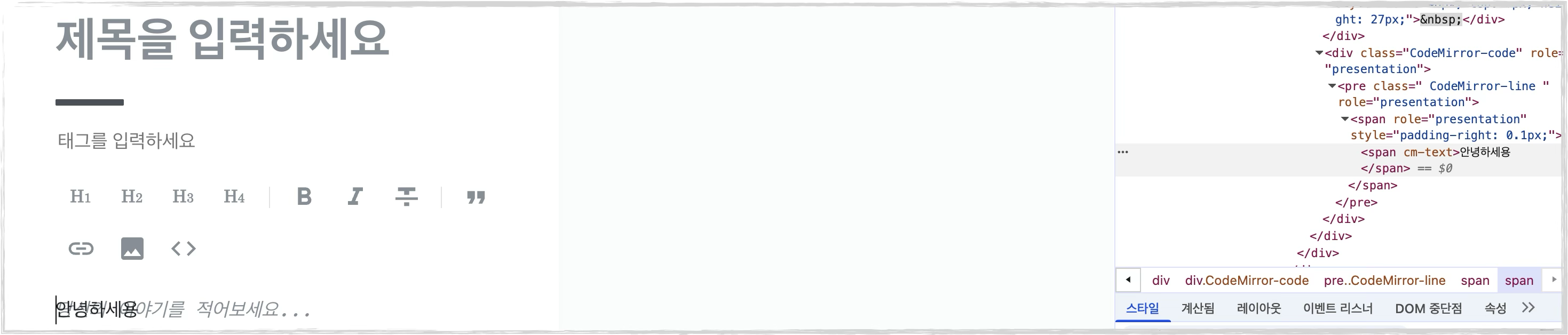Image resolution: width=1568 pixels, height=335 pixels.
Task: Make text bold
Action: click(304, 196)
